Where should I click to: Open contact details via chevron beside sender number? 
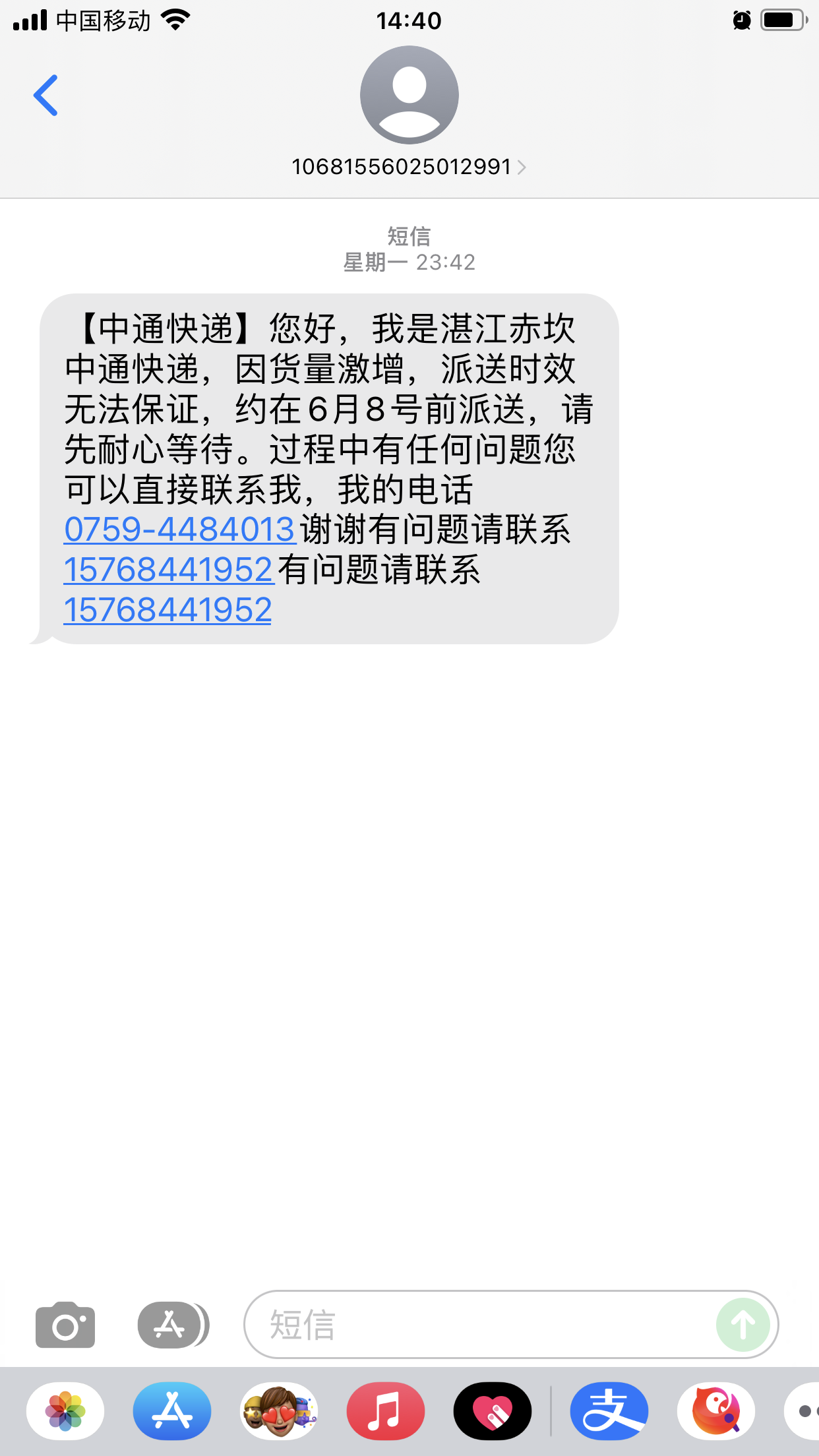click(523, 167)
